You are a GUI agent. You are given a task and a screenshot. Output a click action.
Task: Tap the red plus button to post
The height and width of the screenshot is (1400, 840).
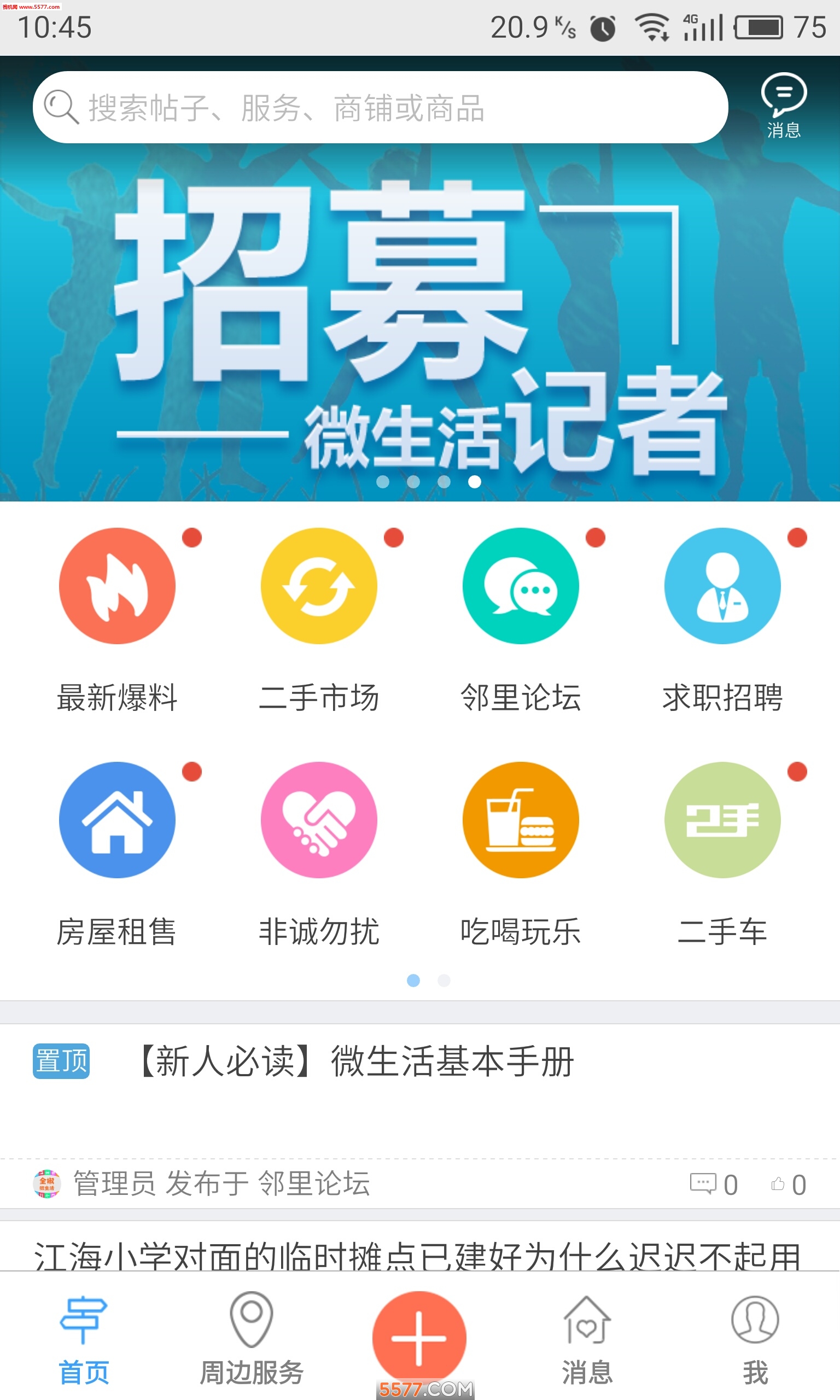[419, 1338]
